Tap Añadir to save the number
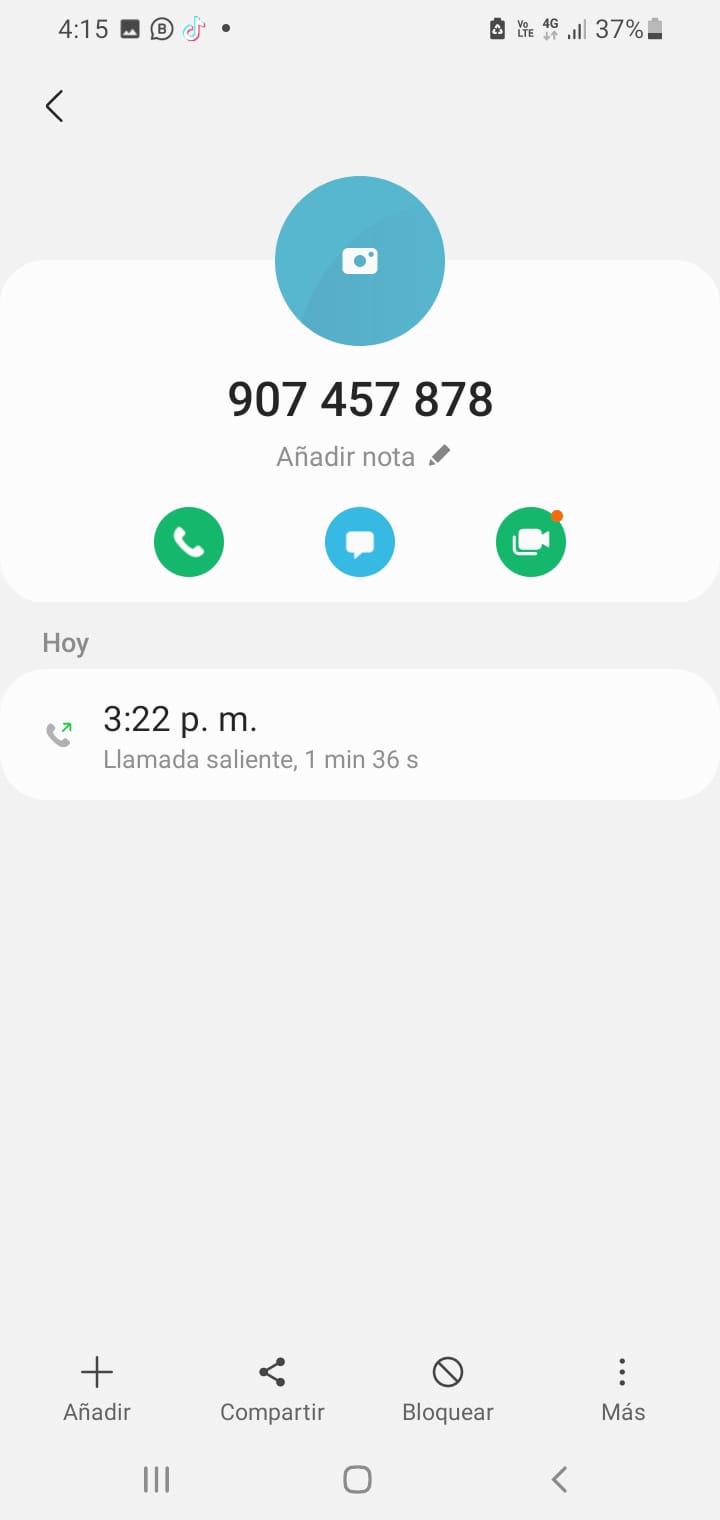 (97, 1388)
